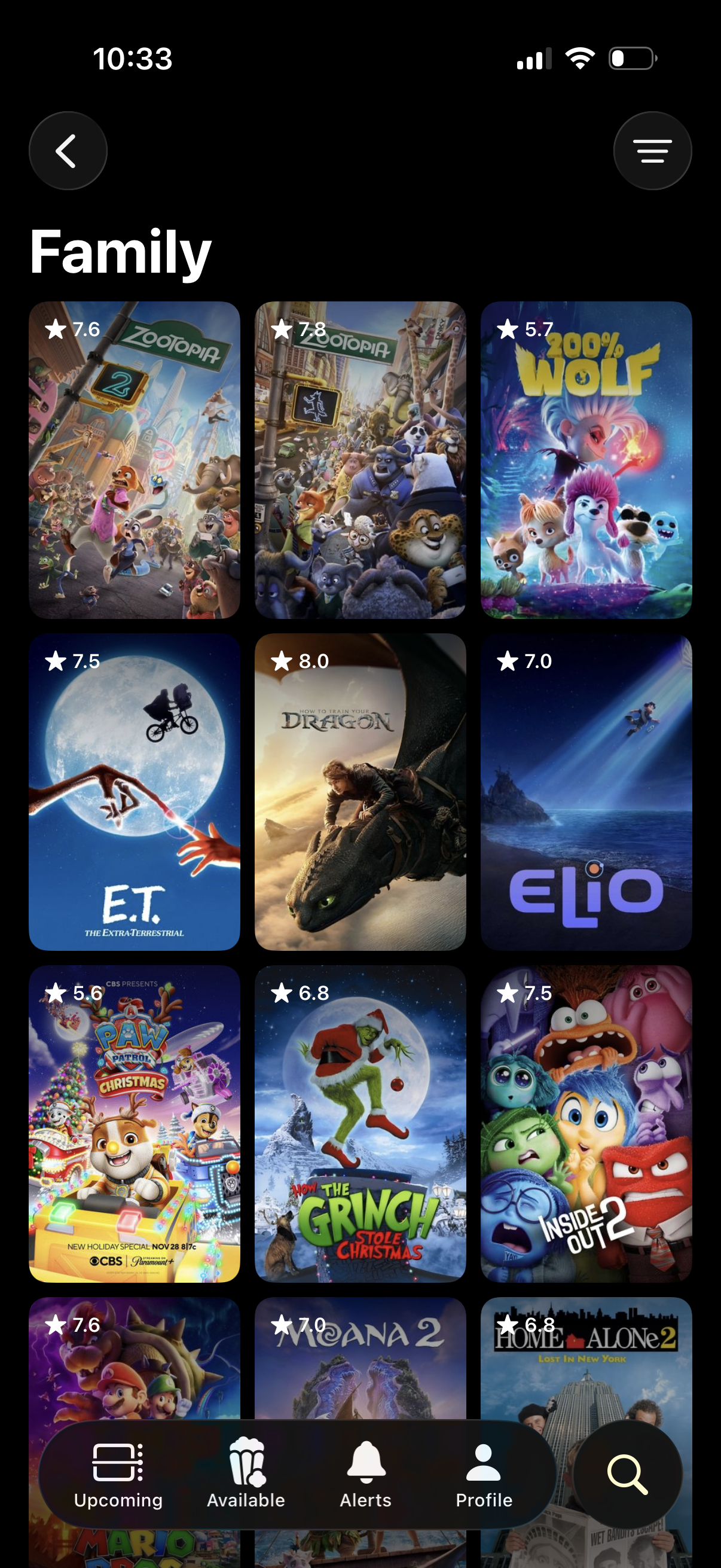Open the sort and filter options icon
The height and width of the screenshot is (1568, 721).
(652, 150)
